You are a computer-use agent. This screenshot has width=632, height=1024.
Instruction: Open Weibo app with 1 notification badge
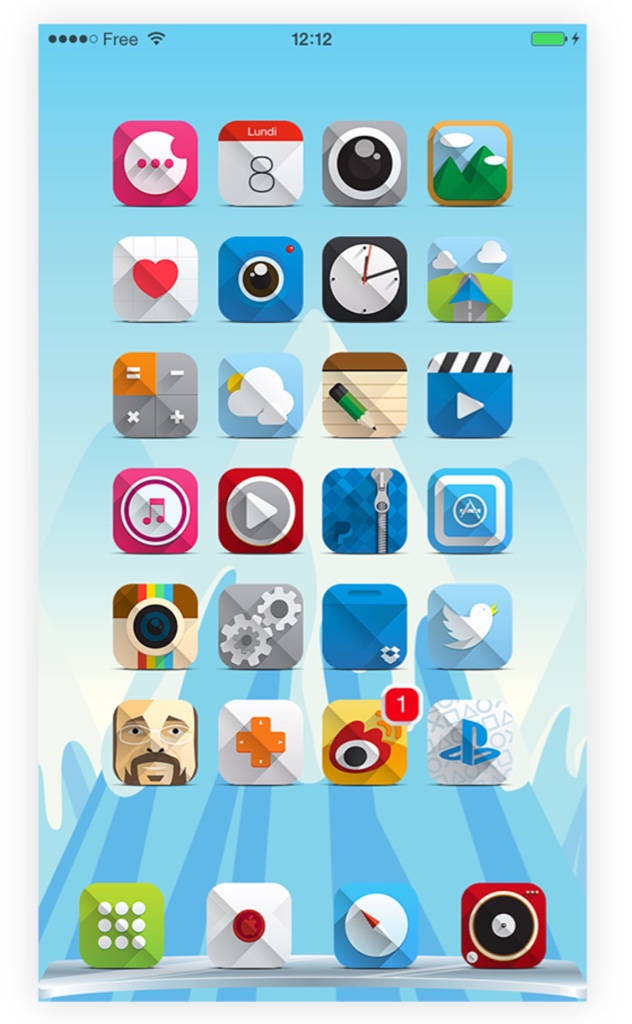click(364, 742)
